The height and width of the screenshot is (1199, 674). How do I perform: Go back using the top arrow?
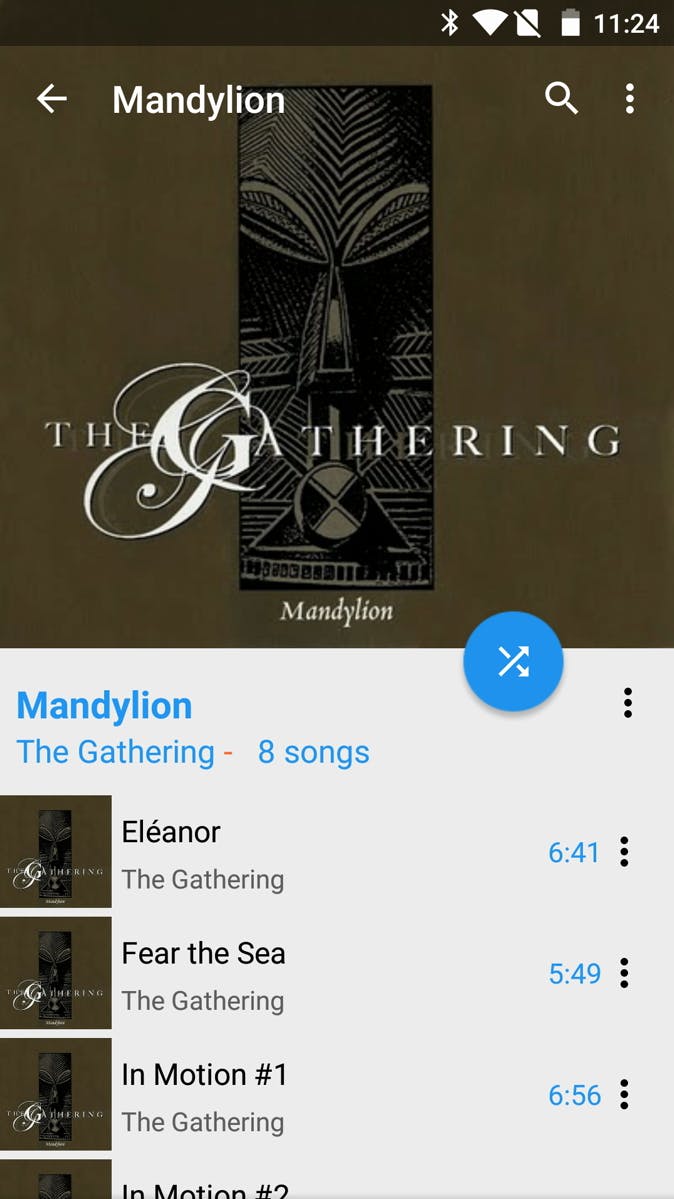51,99
